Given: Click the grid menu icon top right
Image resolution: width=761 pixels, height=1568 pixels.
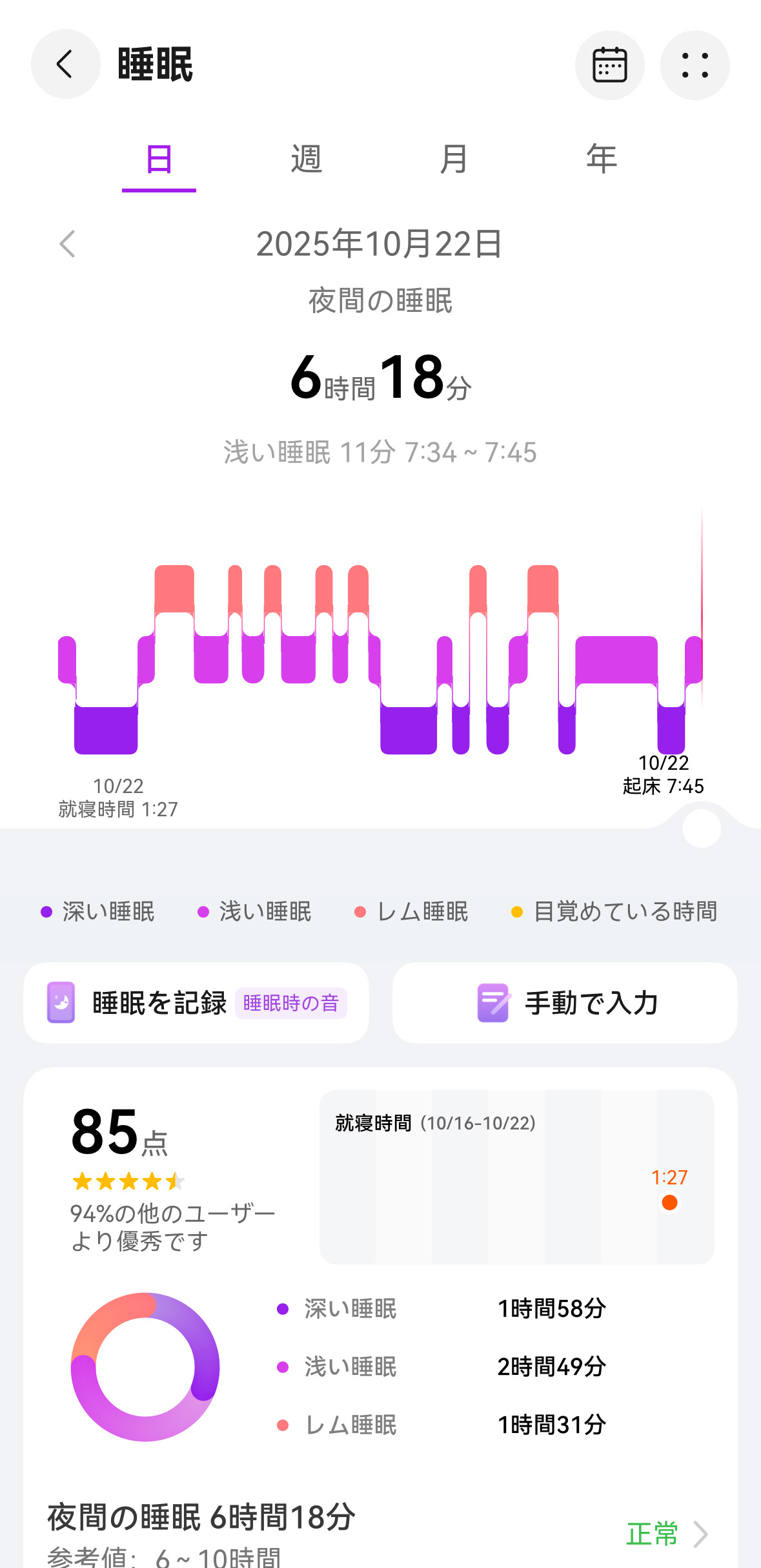Looking at the screenshot, I should [694, 65].
